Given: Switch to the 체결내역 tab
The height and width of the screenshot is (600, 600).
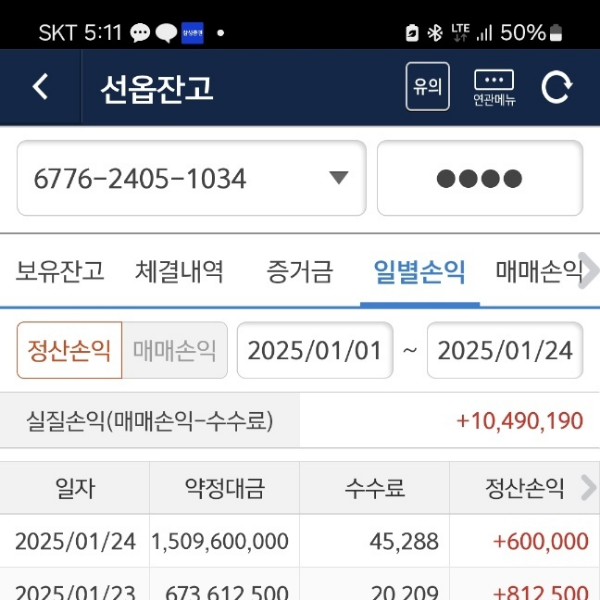Looking at the screenshot, I should tap(179, 271).
